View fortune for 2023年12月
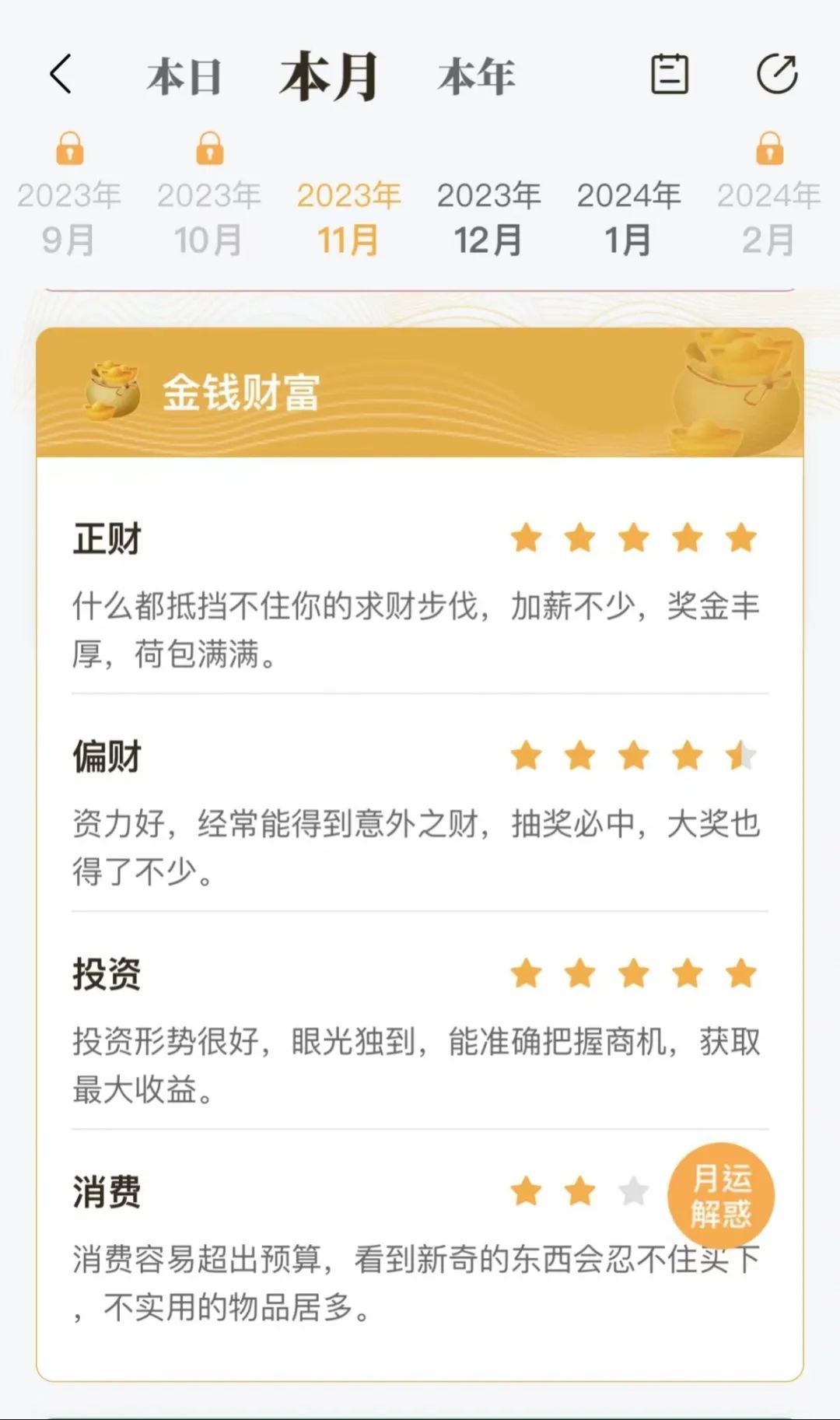 pos(488,217)
